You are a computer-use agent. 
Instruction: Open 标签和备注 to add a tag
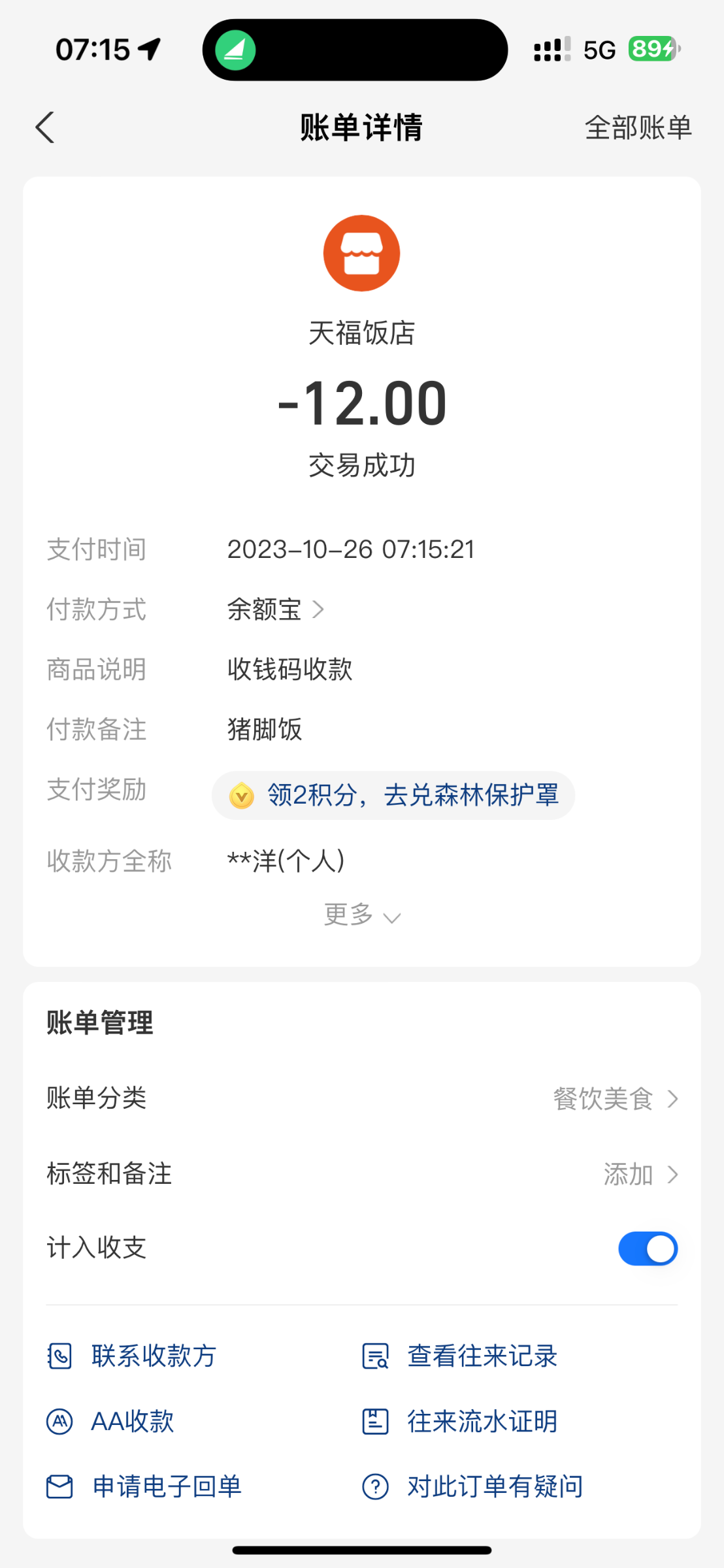[639, 1174]
